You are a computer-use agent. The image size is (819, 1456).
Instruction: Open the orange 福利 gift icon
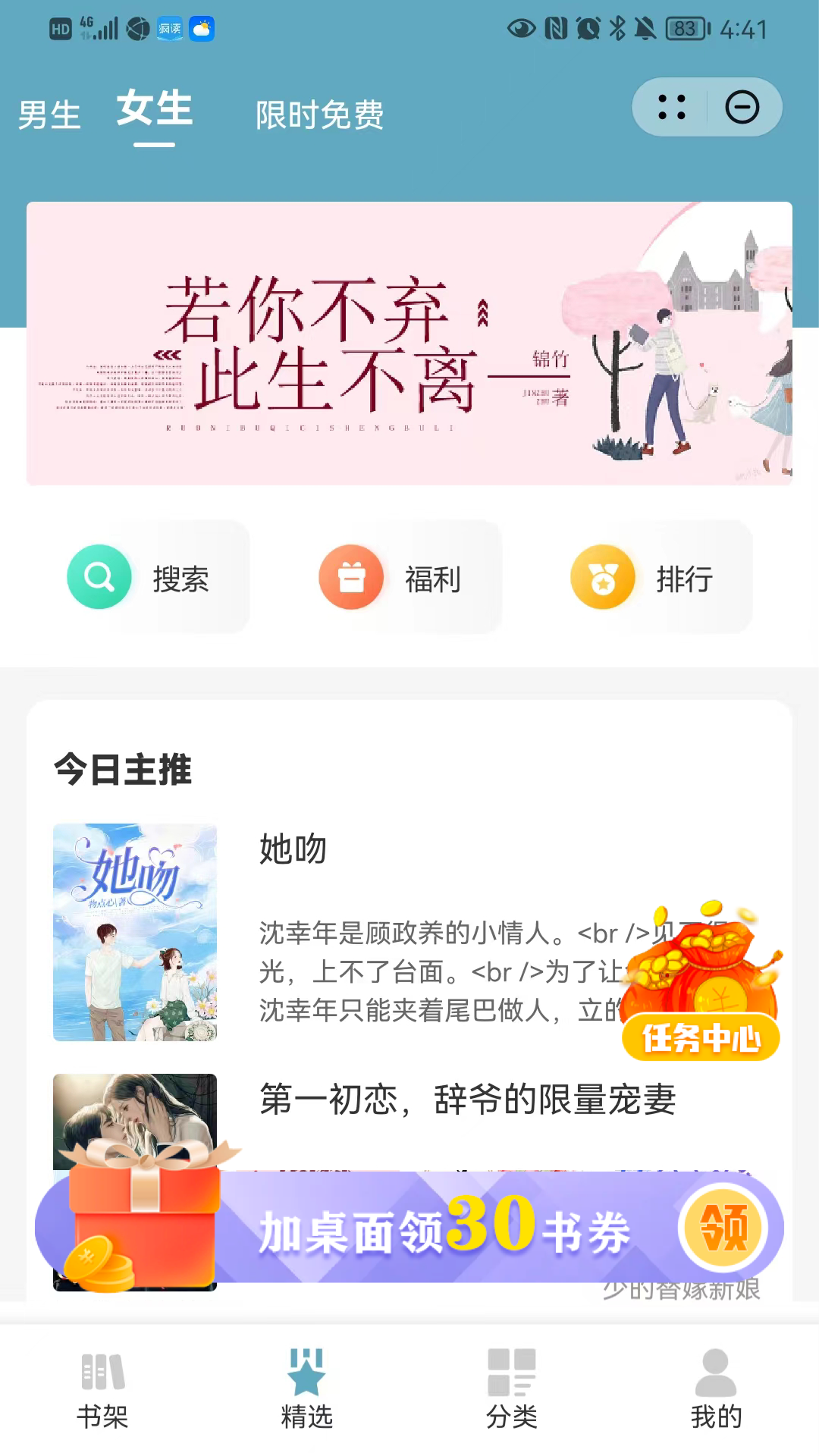(x=350, y=576)
